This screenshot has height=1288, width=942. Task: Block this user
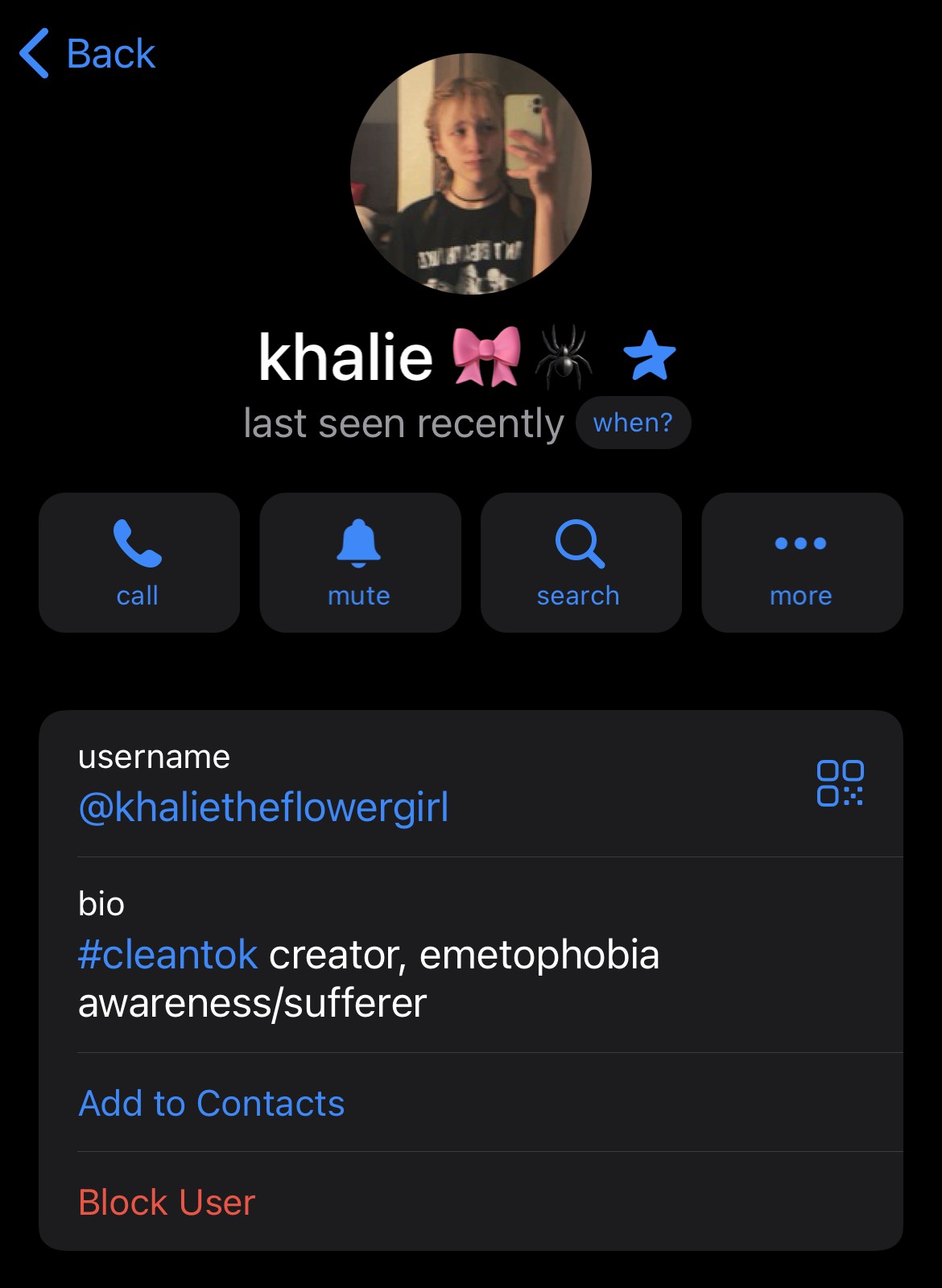167,1202
